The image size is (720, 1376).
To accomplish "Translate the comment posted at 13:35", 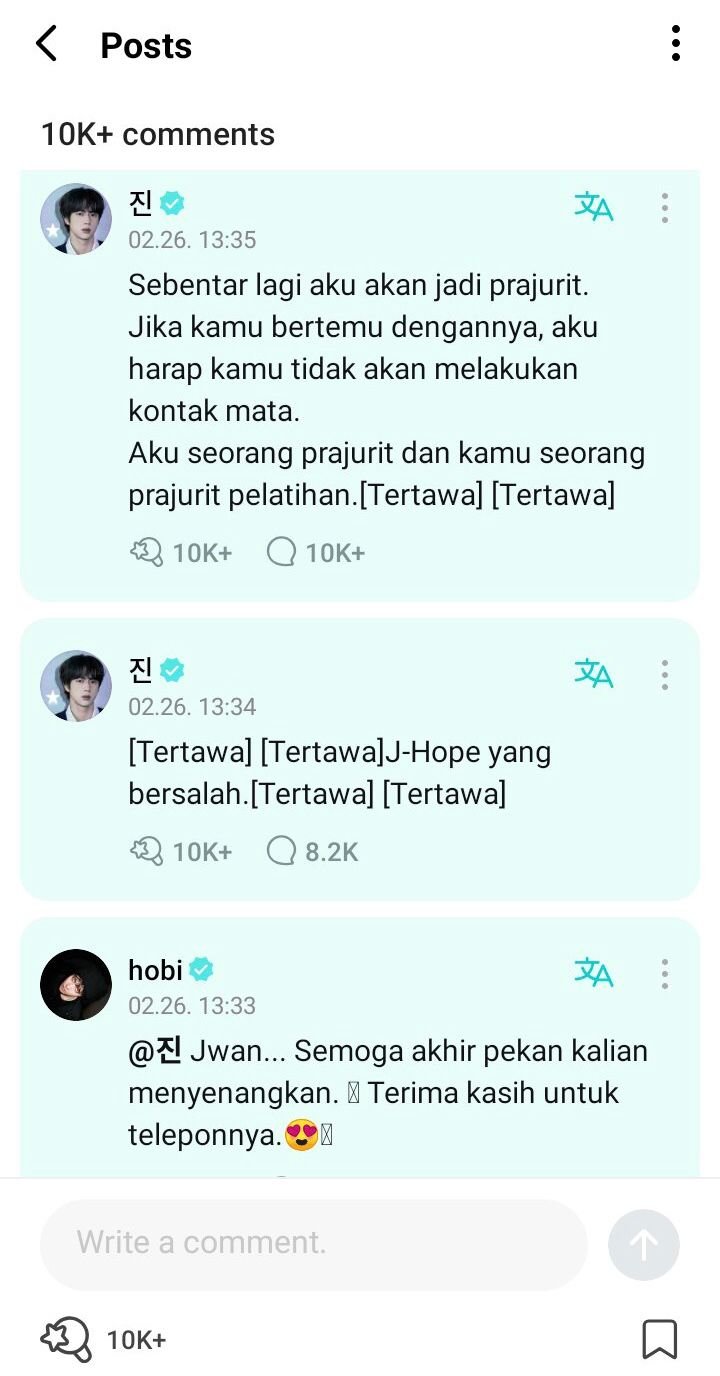I will (593, 207).
